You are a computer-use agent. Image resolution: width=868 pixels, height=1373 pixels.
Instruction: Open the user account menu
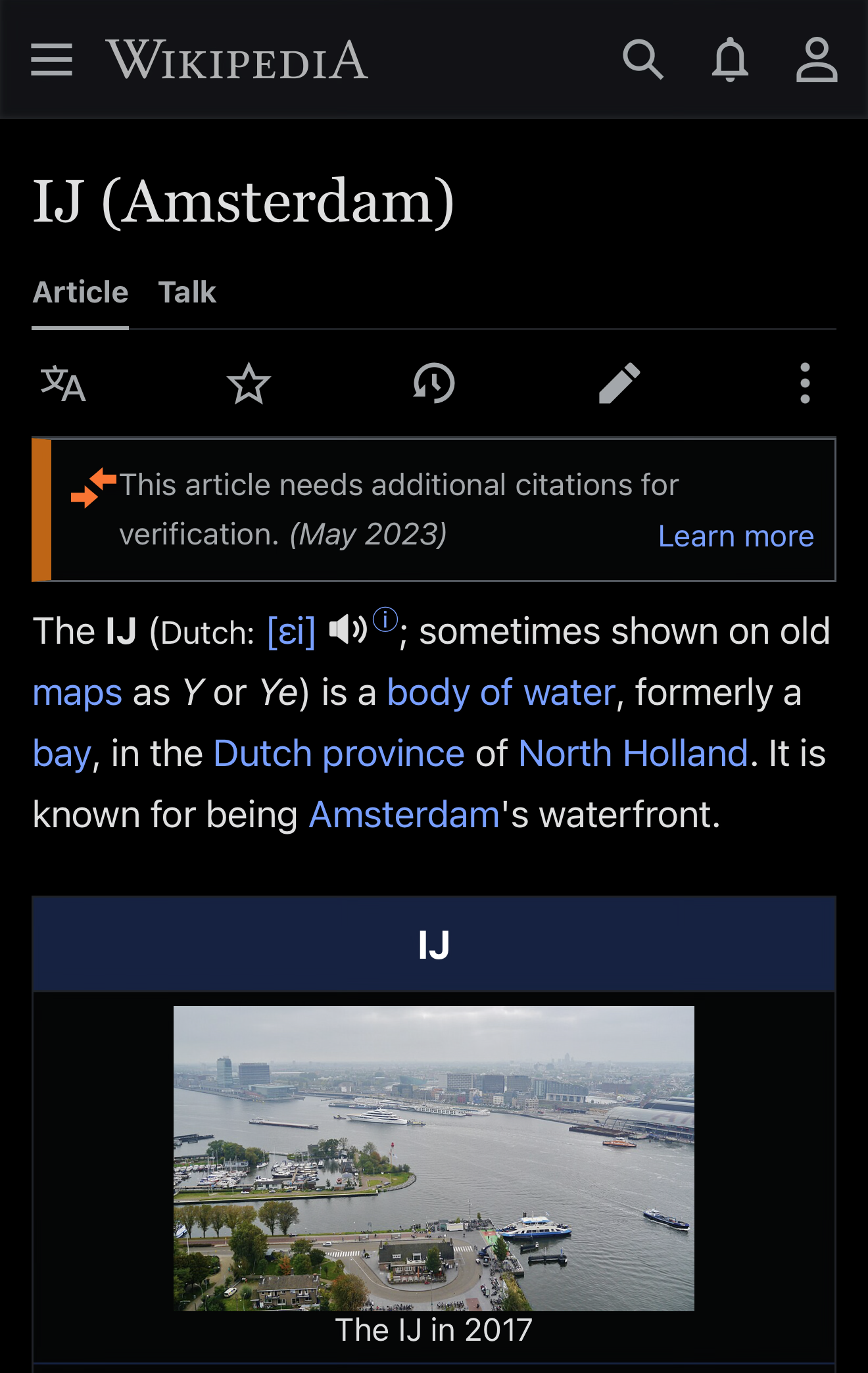816,60
